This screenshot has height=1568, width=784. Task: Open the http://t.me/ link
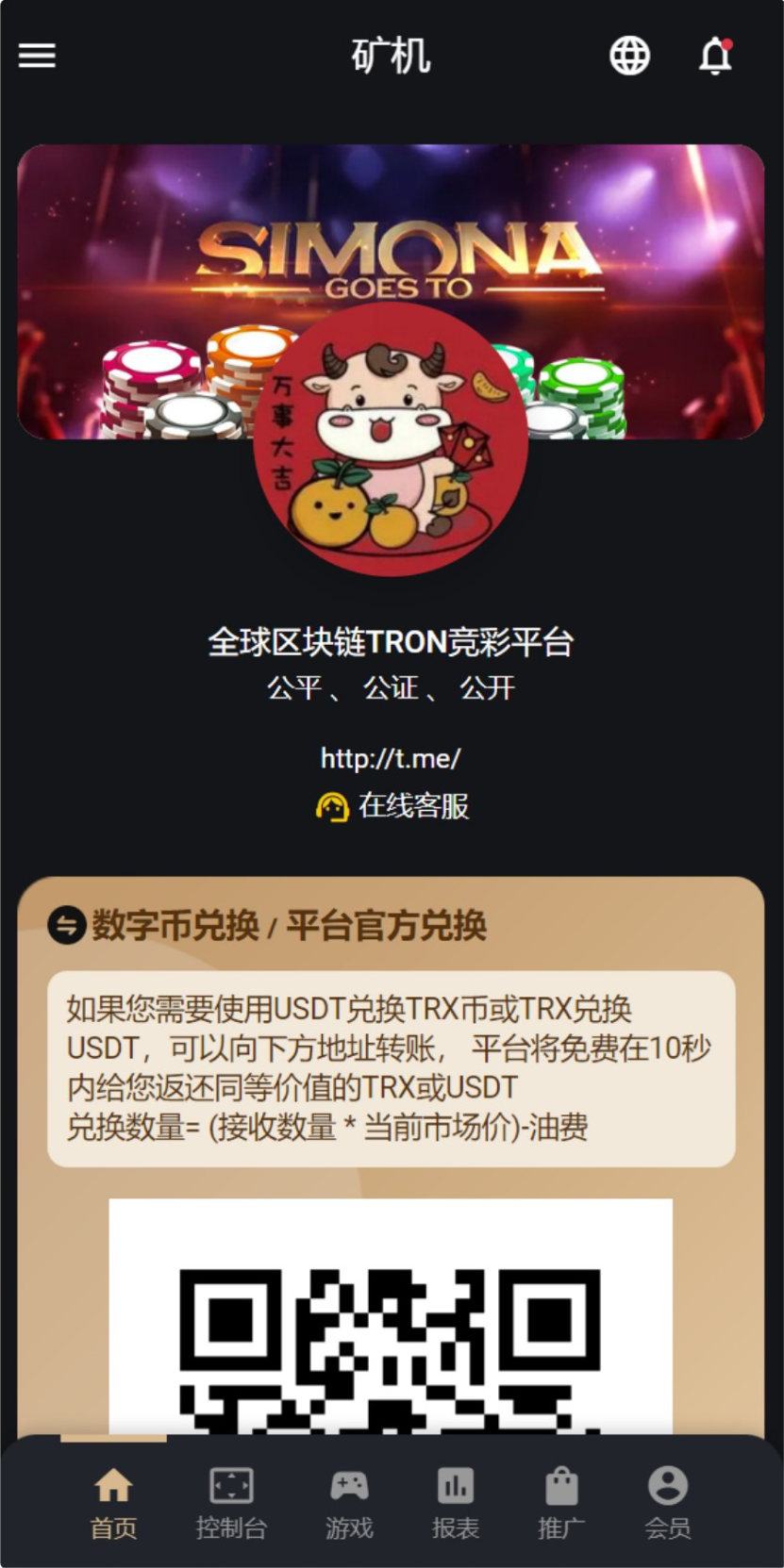[391, 758]
